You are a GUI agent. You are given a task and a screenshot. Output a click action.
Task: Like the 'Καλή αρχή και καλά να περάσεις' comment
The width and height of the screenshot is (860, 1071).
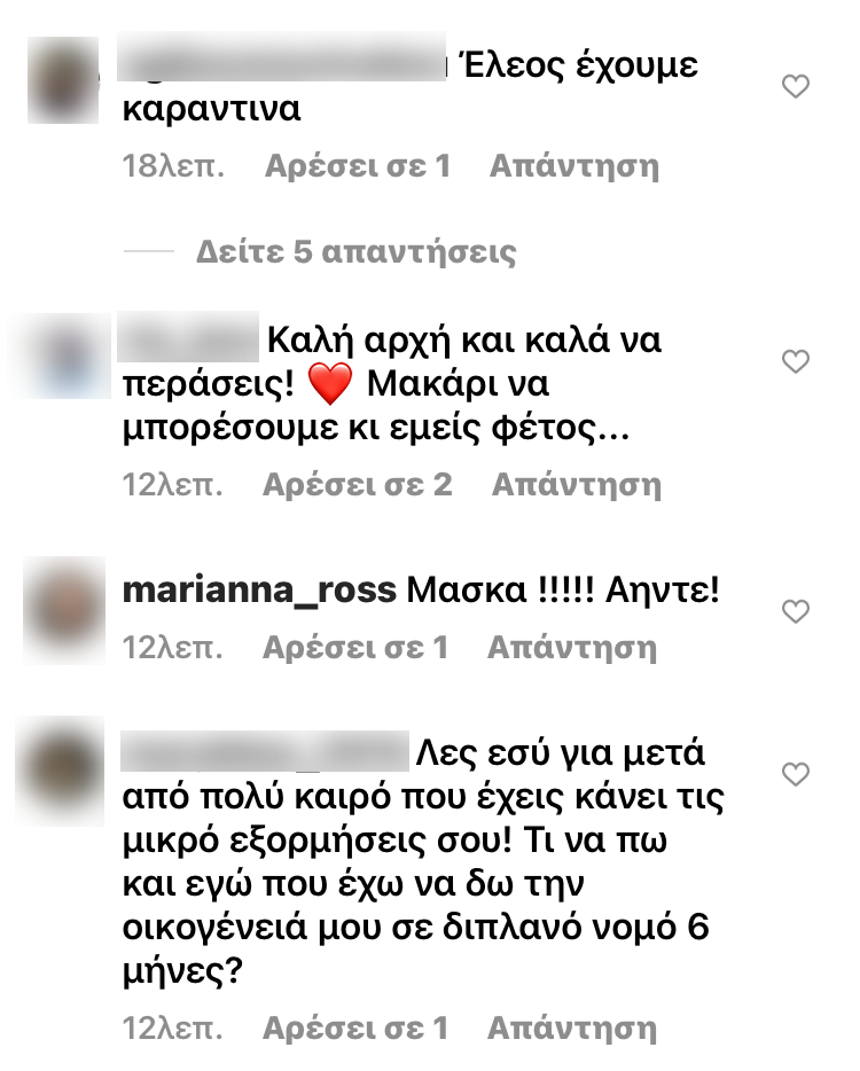795,362
